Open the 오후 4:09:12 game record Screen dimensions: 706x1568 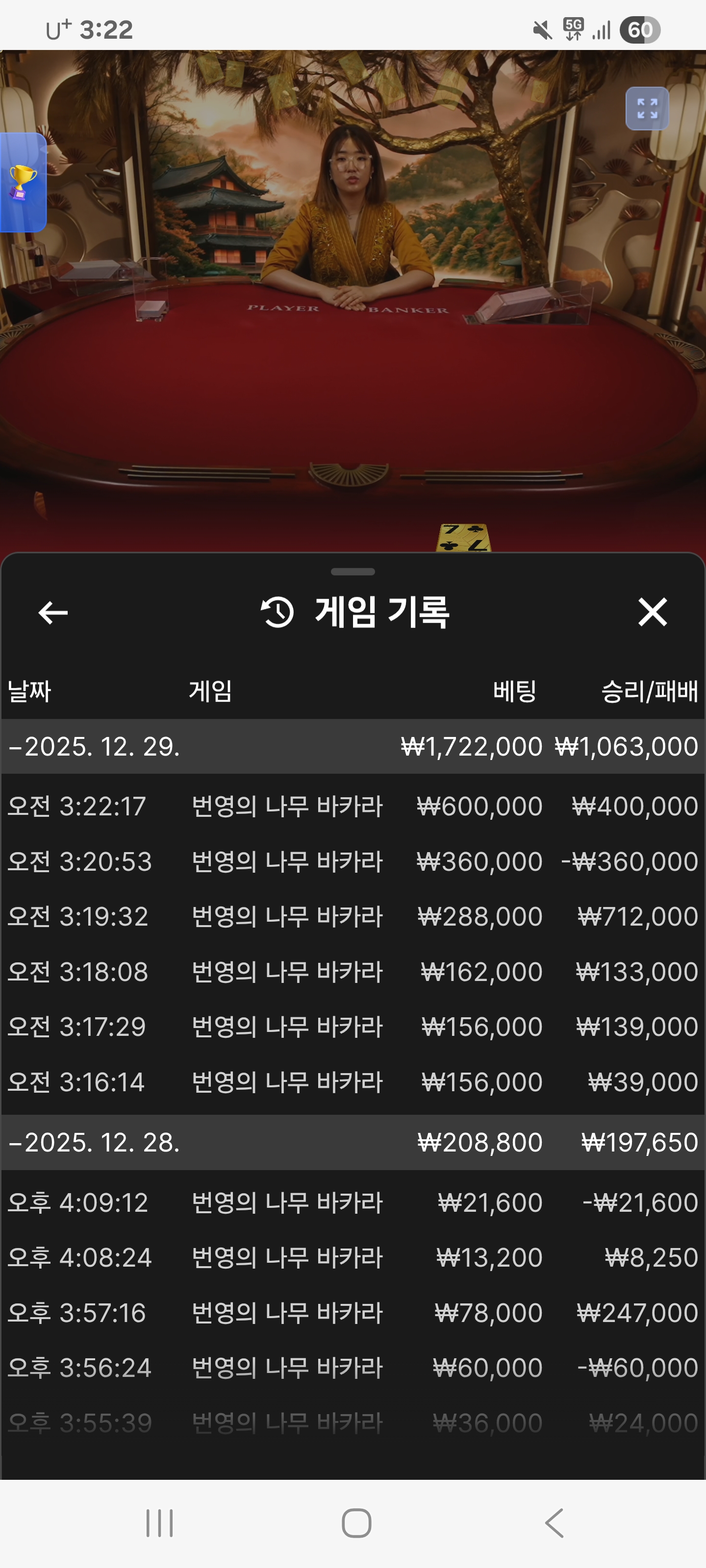353,1203
